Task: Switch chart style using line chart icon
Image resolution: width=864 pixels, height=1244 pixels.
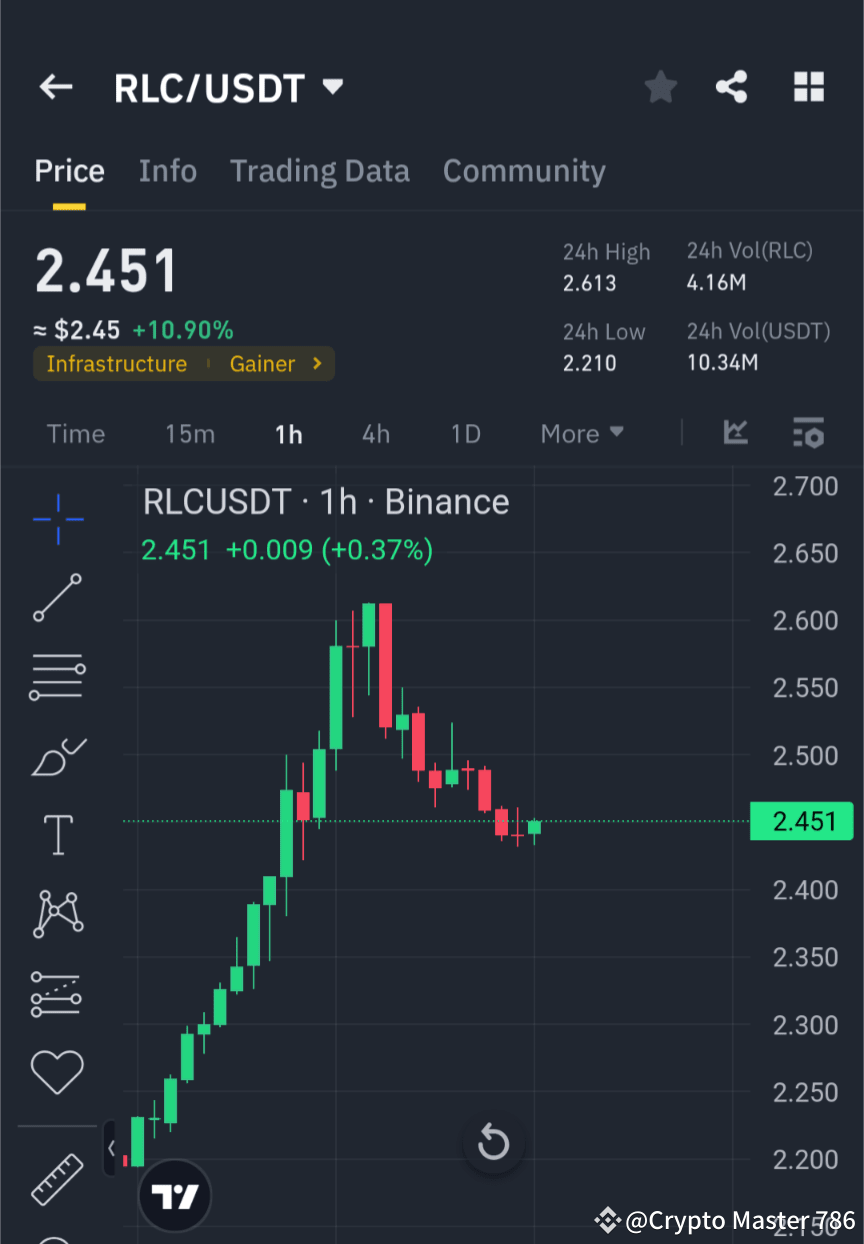Action: [x=736, y=433]
